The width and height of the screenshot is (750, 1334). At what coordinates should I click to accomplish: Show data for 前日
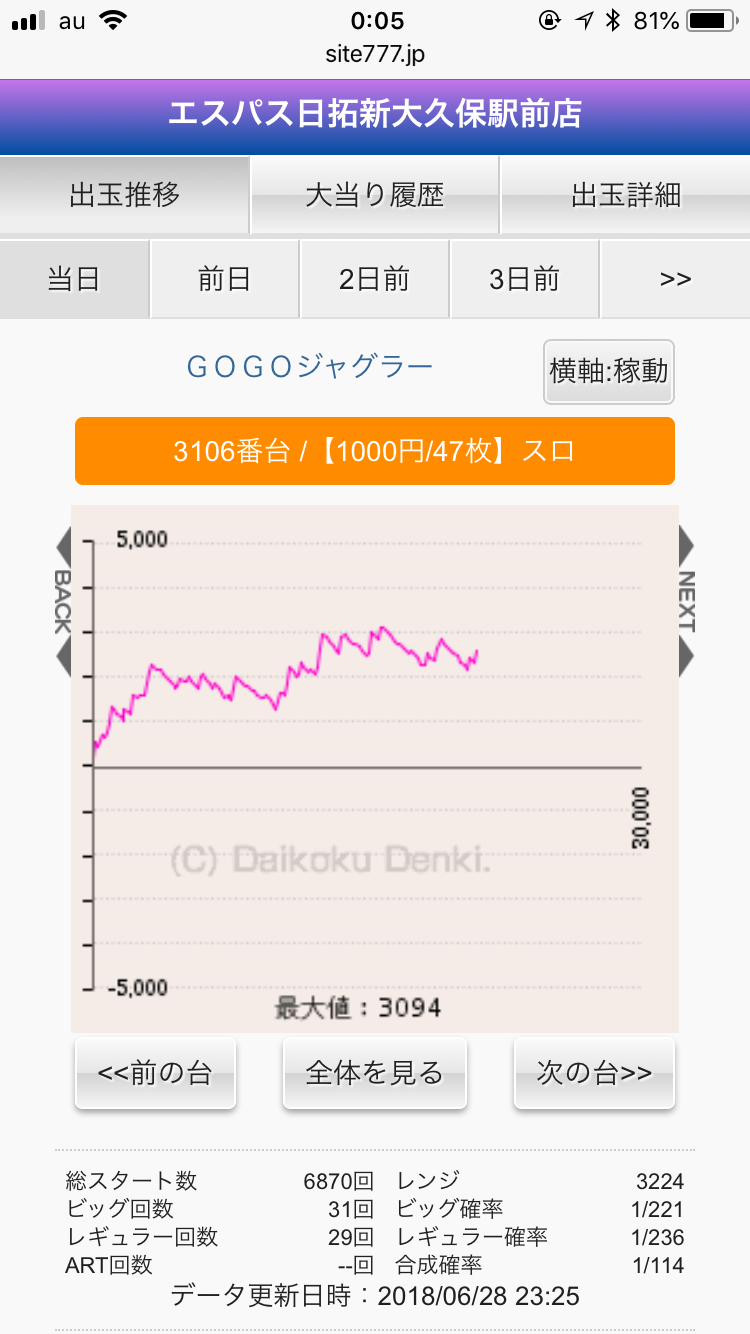(224, 279)
